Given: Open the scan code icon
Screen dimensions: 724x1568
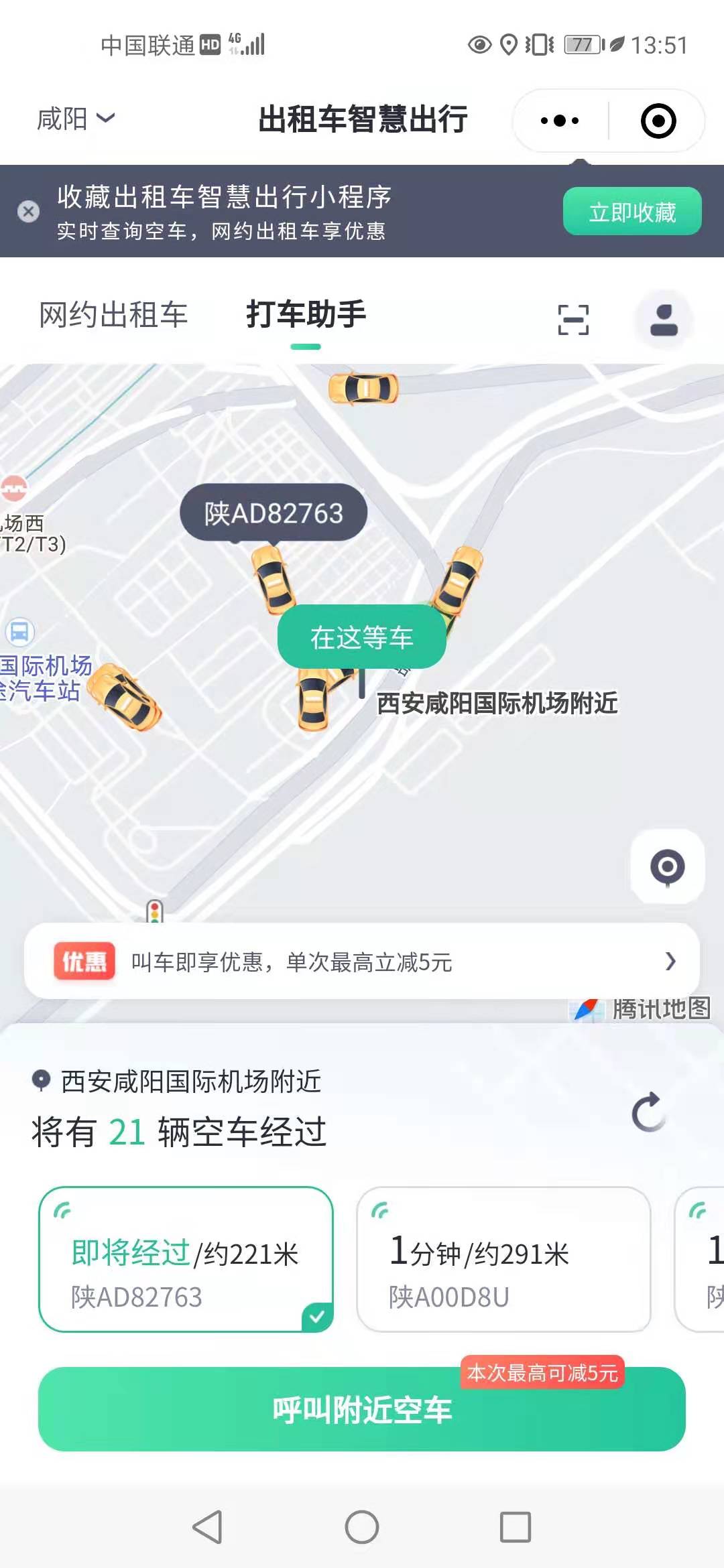Looking at the screenshot, I should click(x=573, y=320).
